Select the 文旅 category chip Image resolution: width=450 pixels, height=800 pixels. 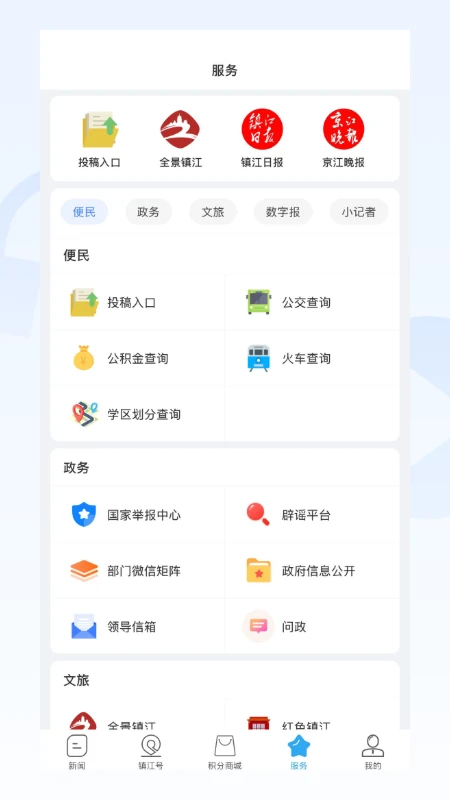213,212
